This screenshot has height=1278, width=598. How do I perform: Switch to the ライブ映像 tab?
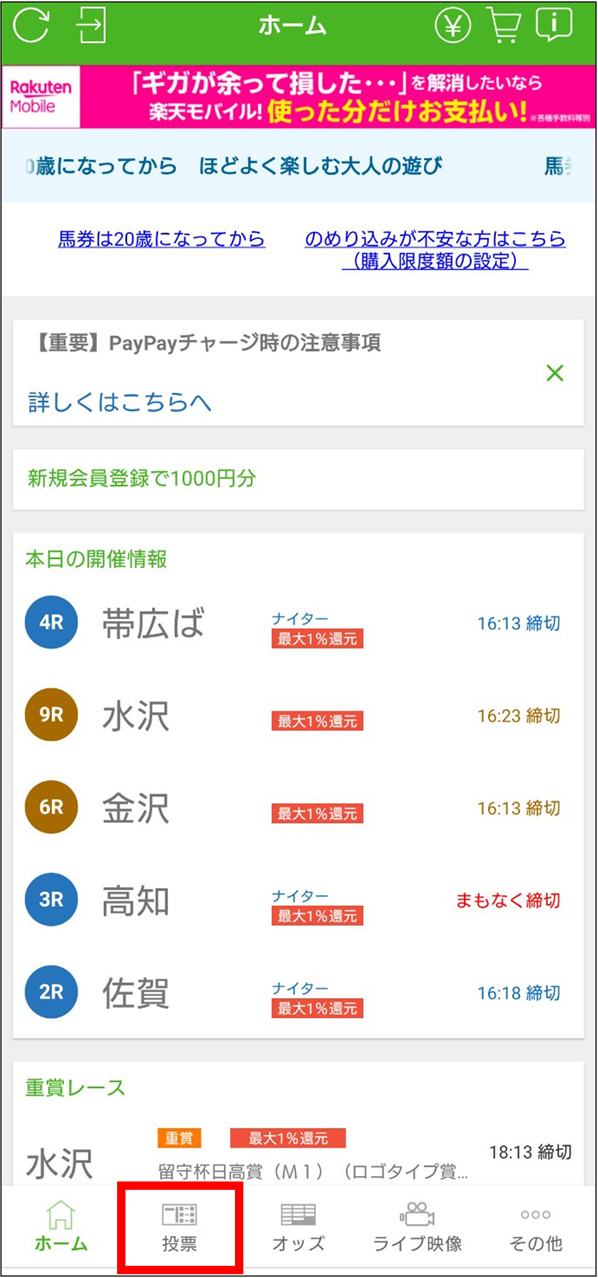click(417, 1228)
